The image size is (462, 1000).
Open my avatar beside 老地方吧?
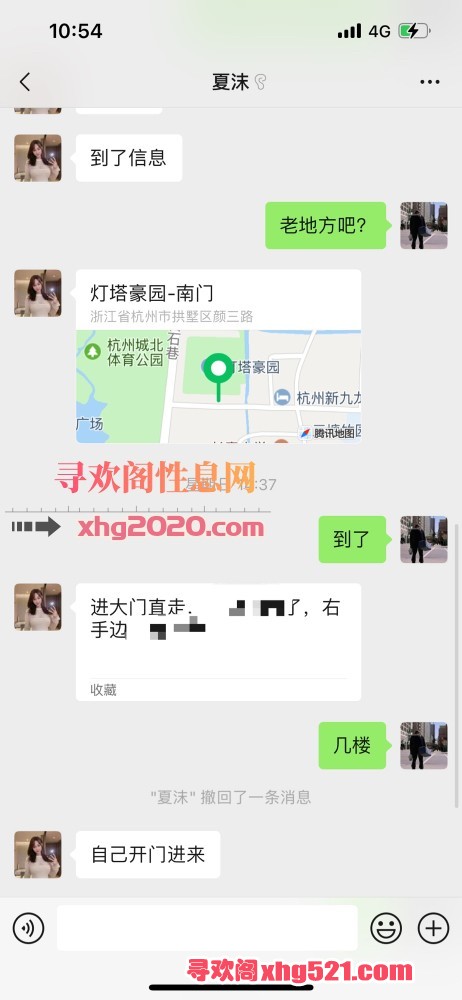pyautogui.click(x=424, y=225)
